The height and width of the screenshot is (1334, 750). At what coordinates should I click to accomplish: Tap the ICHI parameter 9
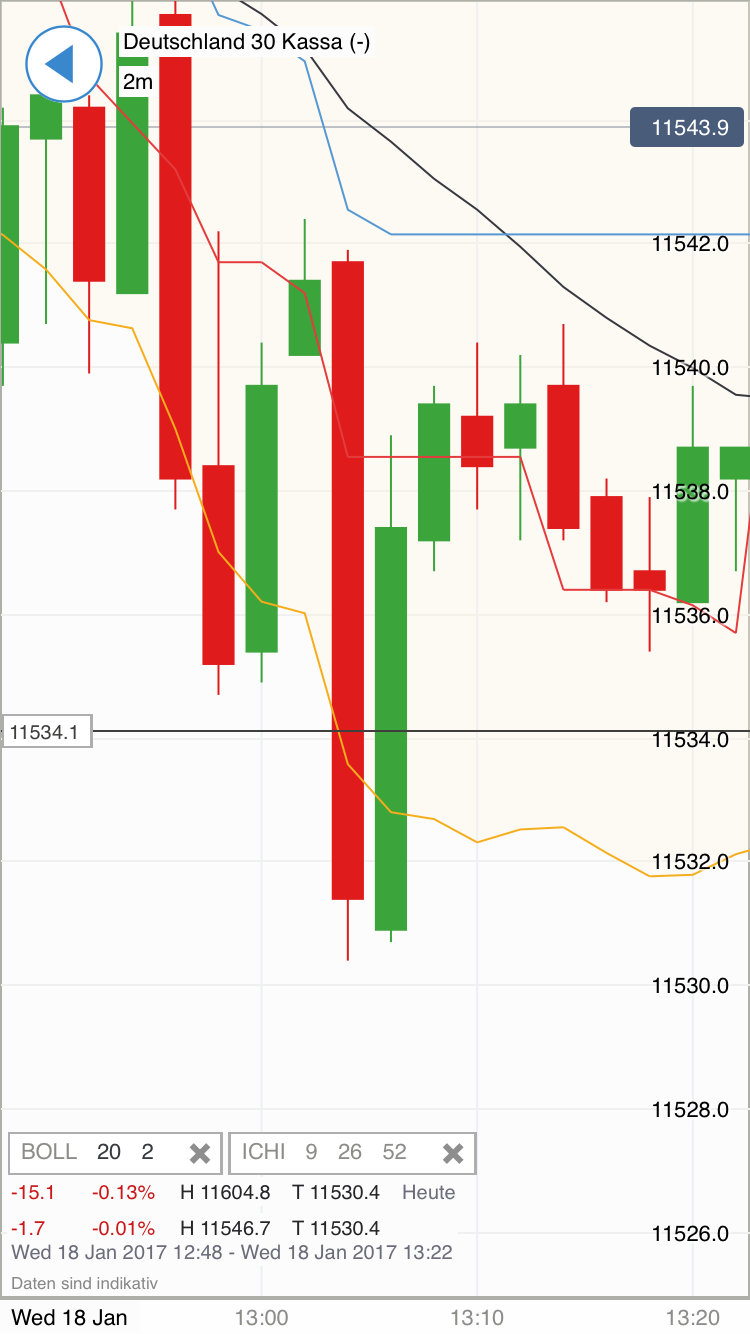pyautogui.click(x=310, y=1152)
